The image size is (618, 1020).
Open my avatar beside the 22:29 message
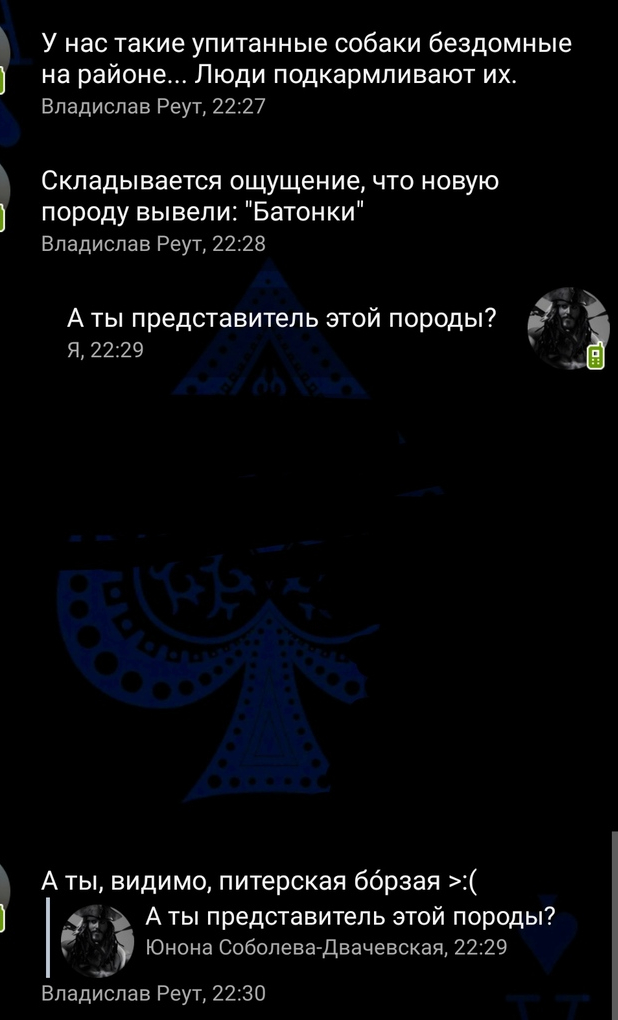(x=567, y=328)
